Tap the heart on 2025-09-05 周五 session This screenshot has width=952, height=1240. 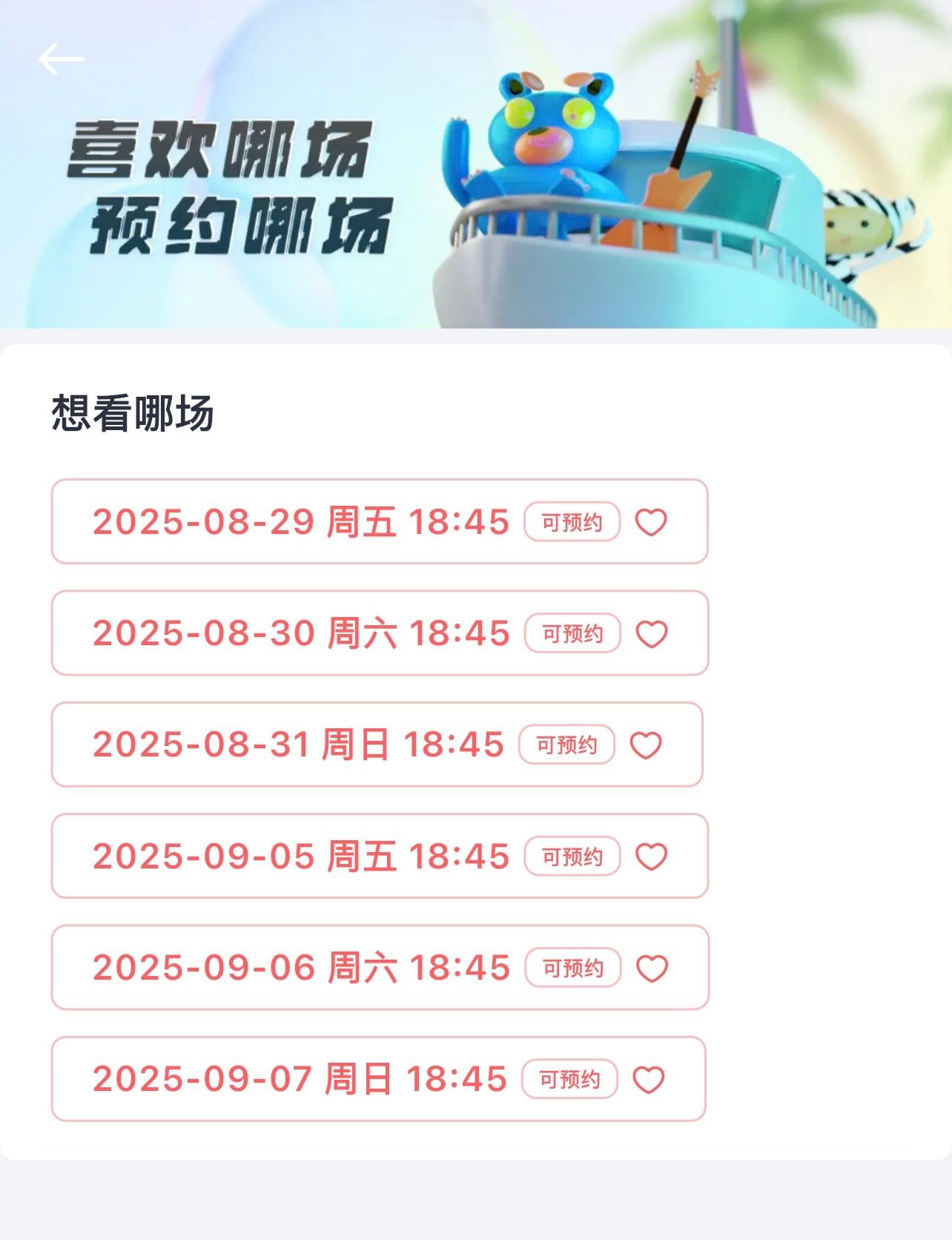coord(652,857)
